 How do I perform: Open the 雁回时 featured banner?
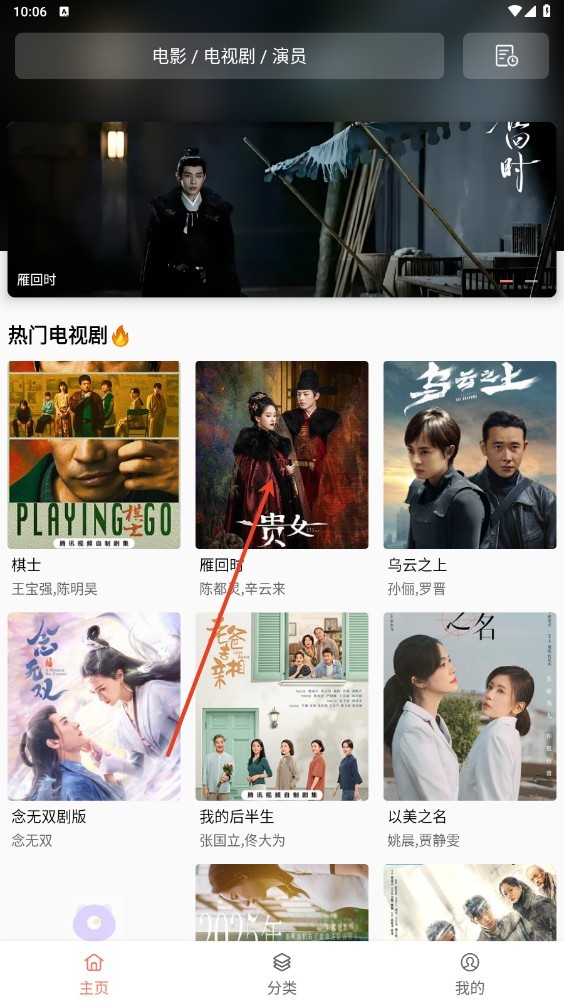point(282,209)
